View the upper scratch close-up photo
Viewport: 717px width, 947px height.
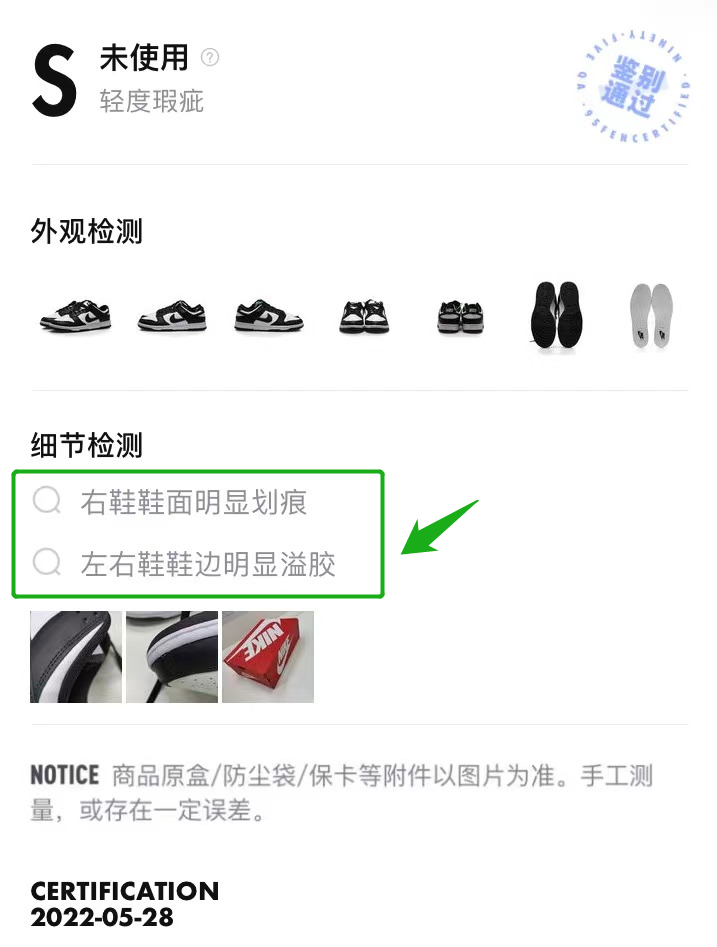76,657
